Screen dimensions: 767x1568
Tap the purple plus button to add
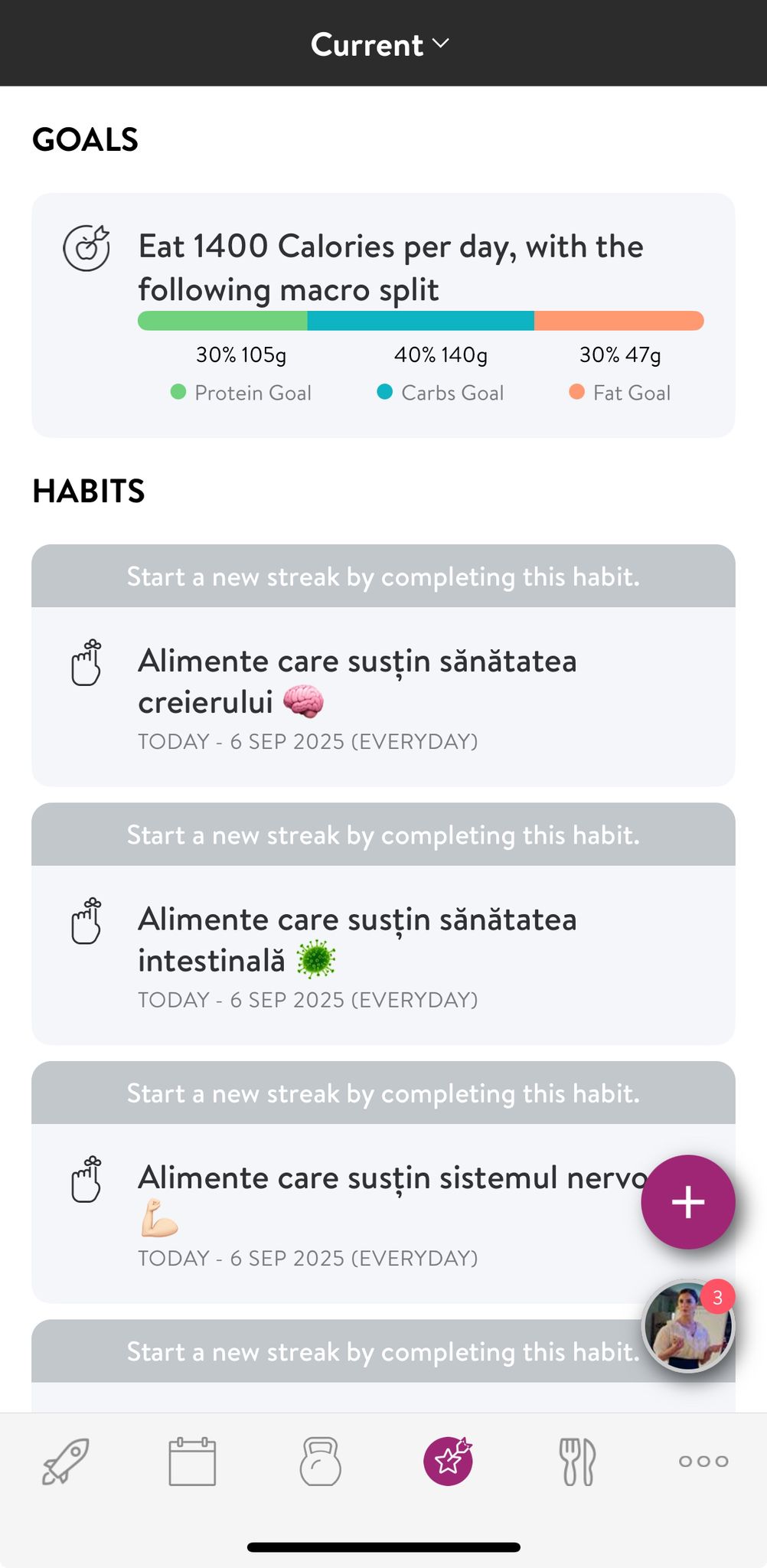pyautogui.click(x=687, y=1202)
